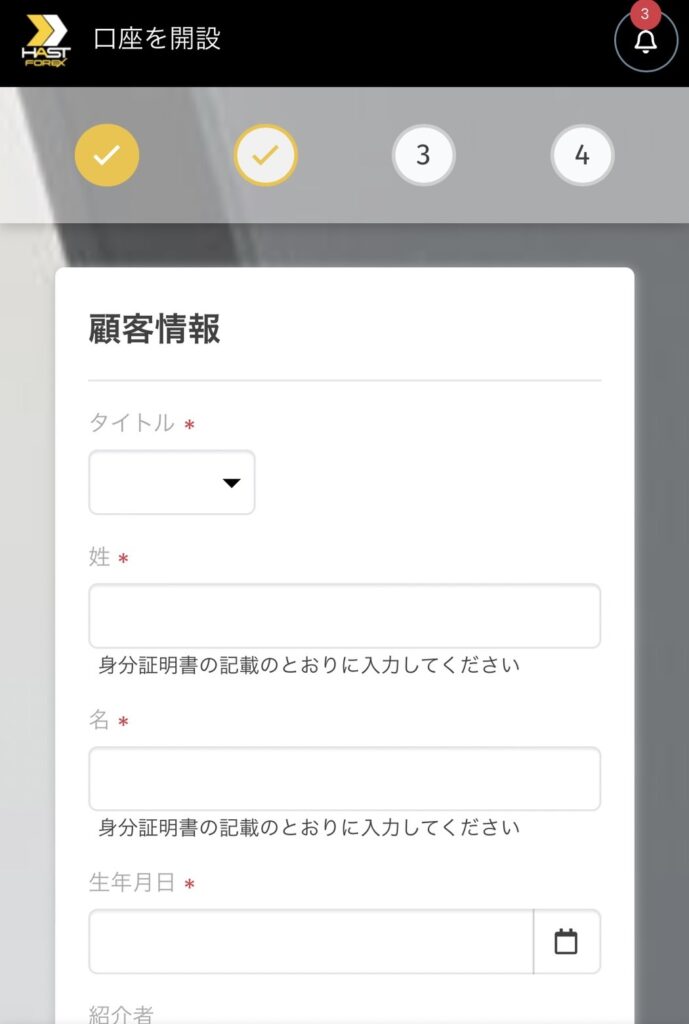
Task: Select the second checked step
Action: coord(266,156)
